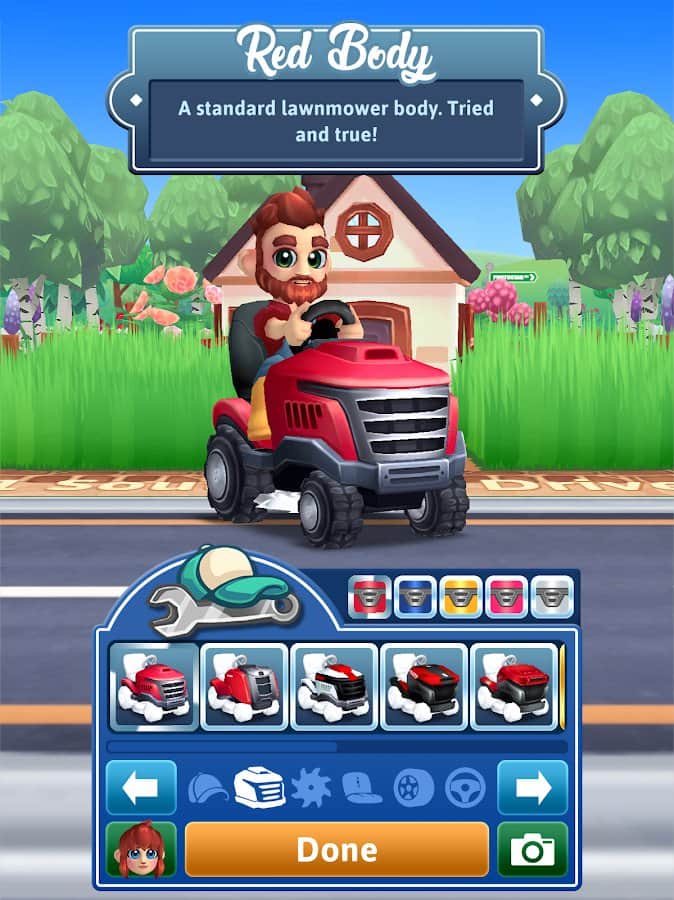Viewport: 674px width, 900px height.
Task: Choose the blue body color swatch
Action: coord(415,597)
